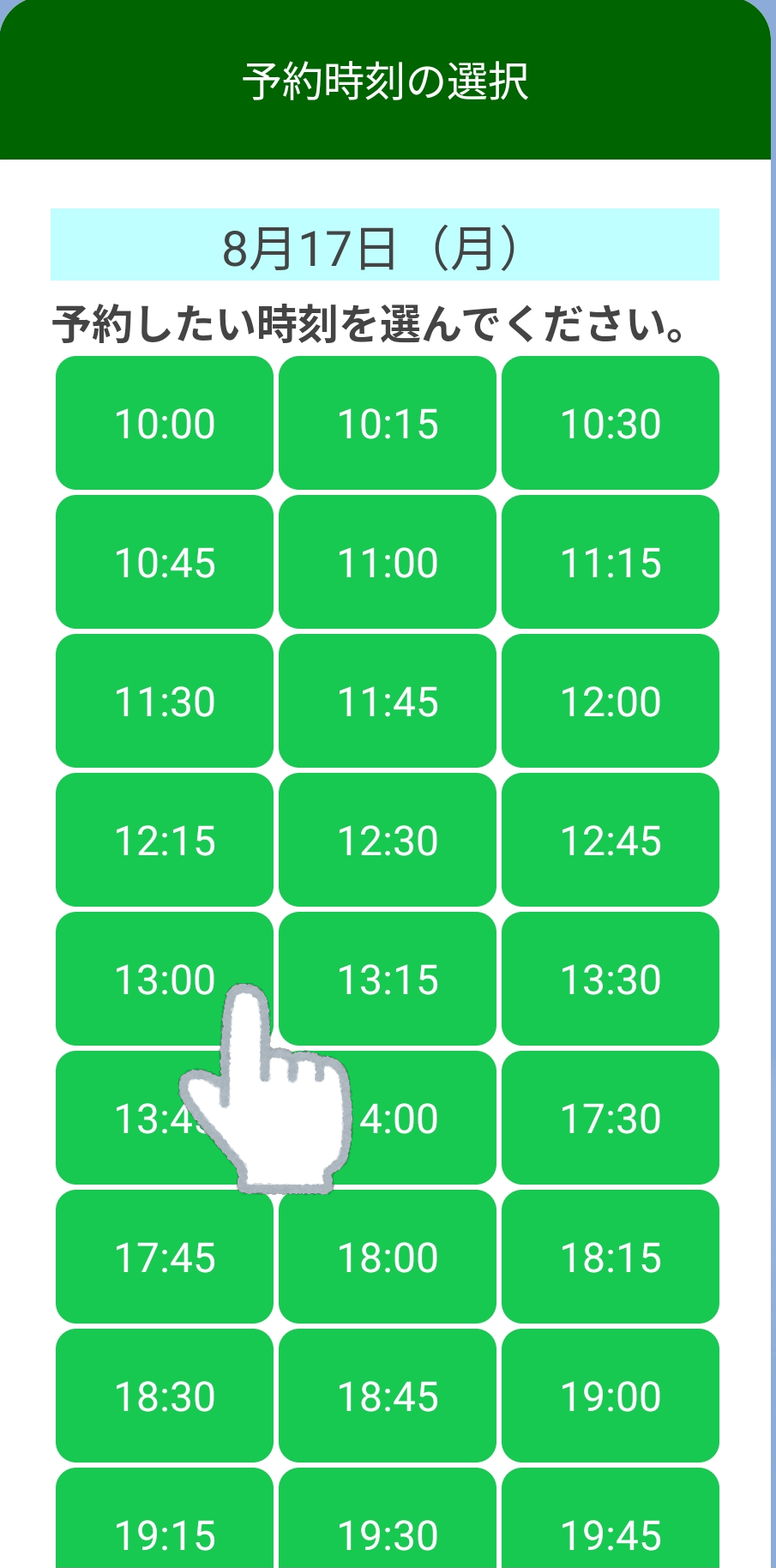The image size is (776, 1568).
Task: Choose 12:45 for the reservation
Action: [x=611, y=840]
